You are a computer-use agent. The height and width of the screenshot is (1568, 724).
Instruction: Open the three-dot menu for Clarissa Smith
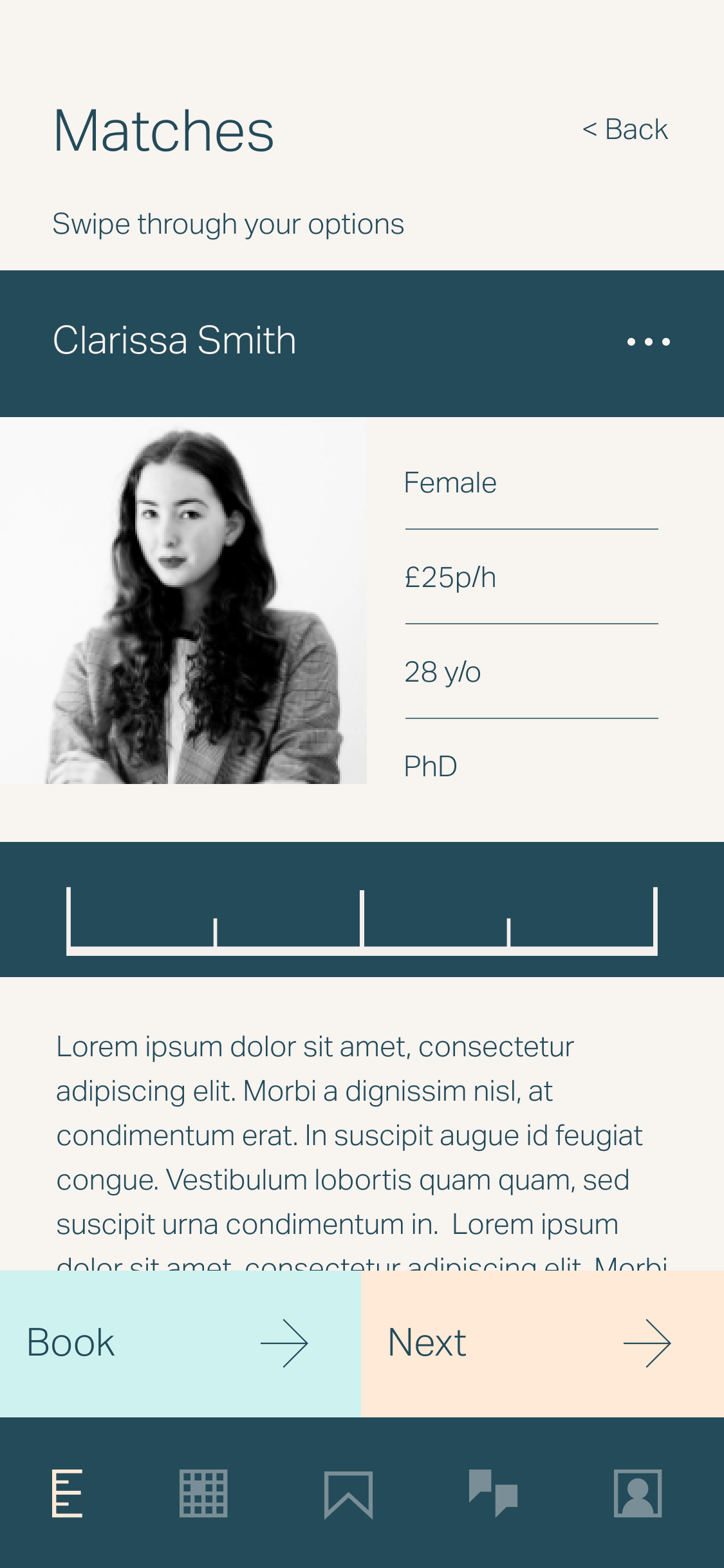tap(648, 342)
